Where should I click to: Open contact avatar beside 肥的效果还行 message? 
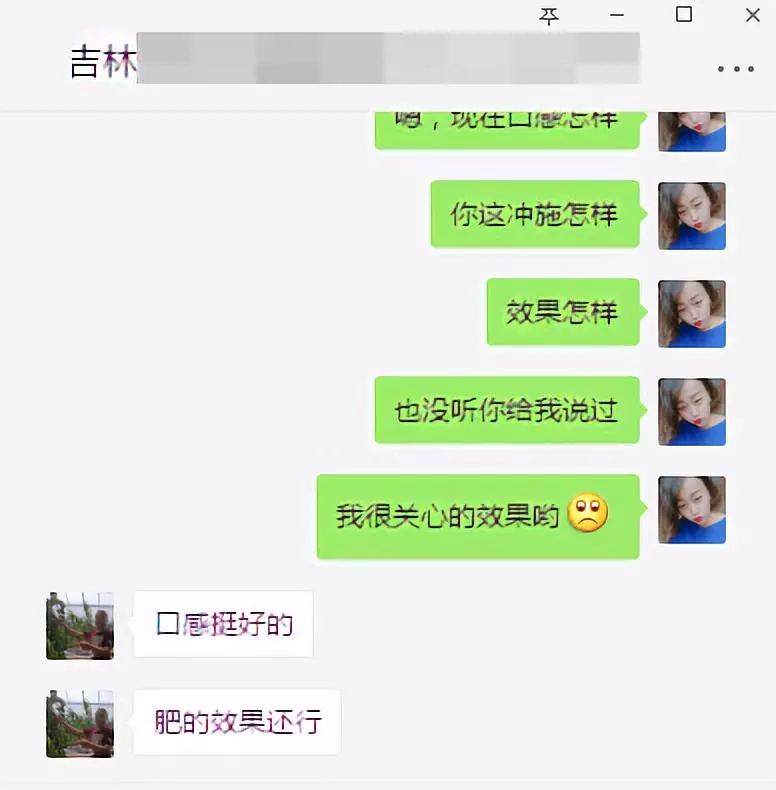80,723
